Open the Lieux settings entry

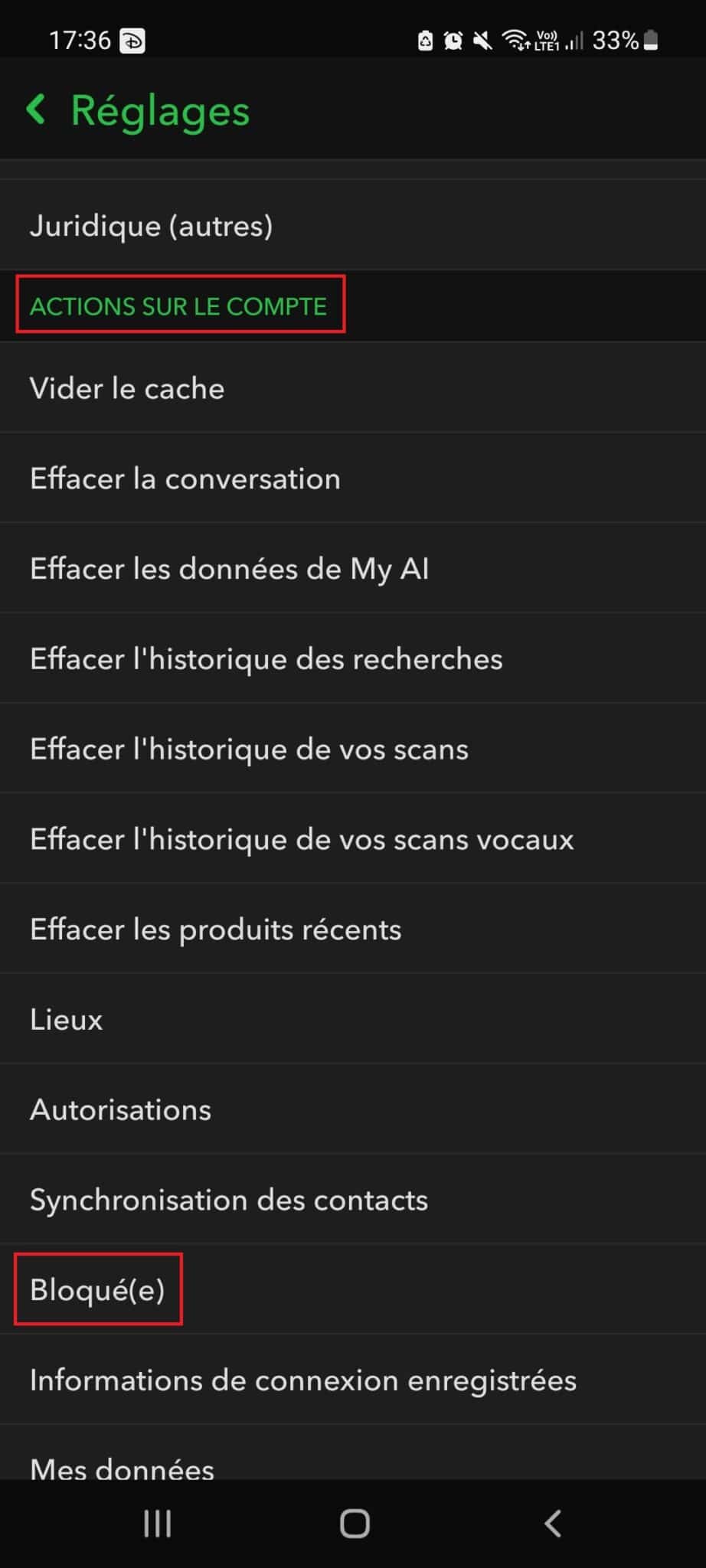coord(66,1019)
